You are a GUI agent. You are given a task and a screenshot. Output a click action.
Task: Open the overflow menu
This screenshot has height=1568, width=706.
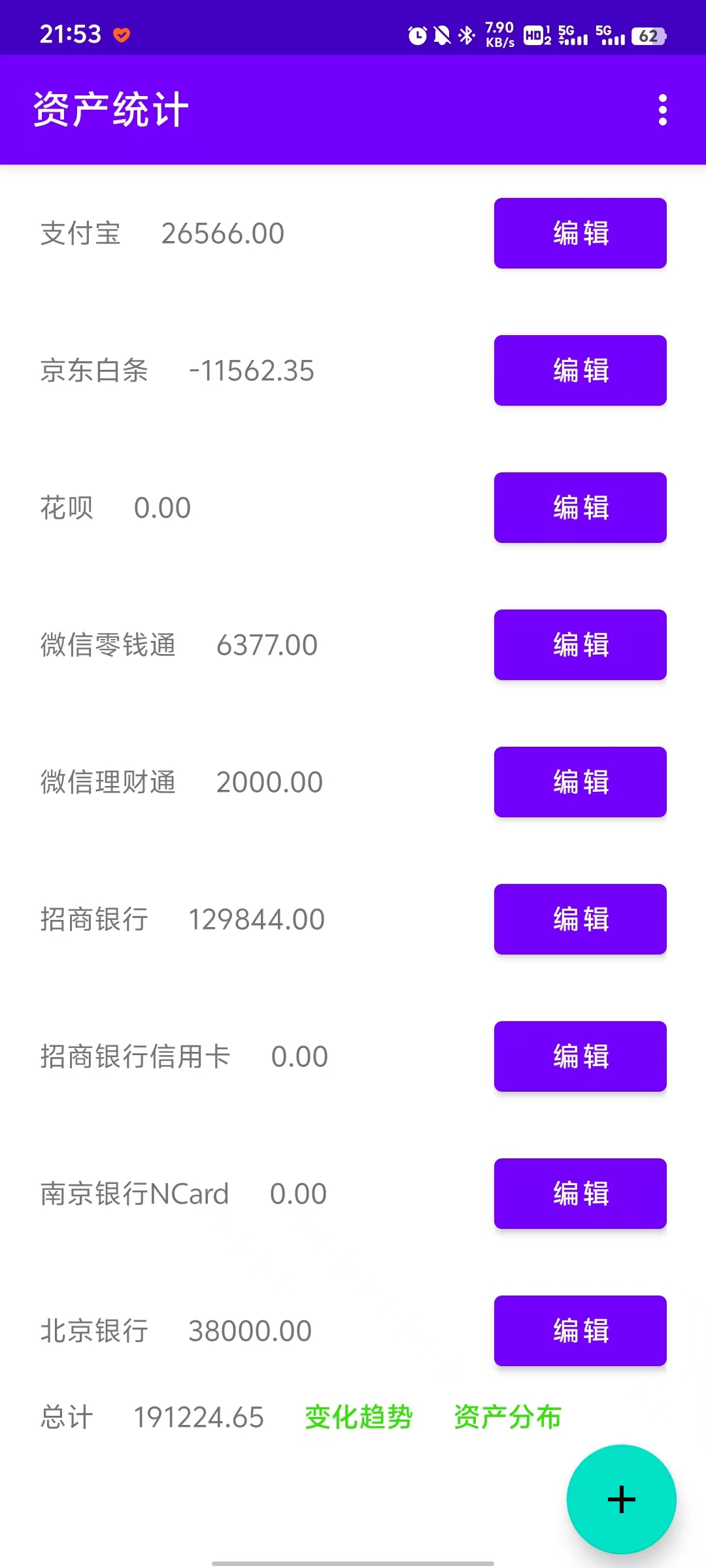pyautogui.click(x=662, y=110)
